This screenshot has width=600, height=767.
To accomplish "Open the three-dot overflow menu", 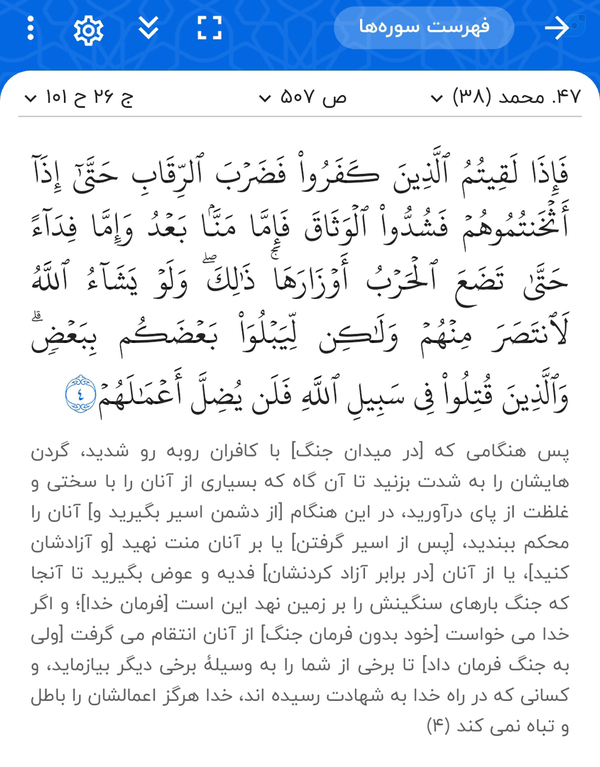I will tap(30, 28).
